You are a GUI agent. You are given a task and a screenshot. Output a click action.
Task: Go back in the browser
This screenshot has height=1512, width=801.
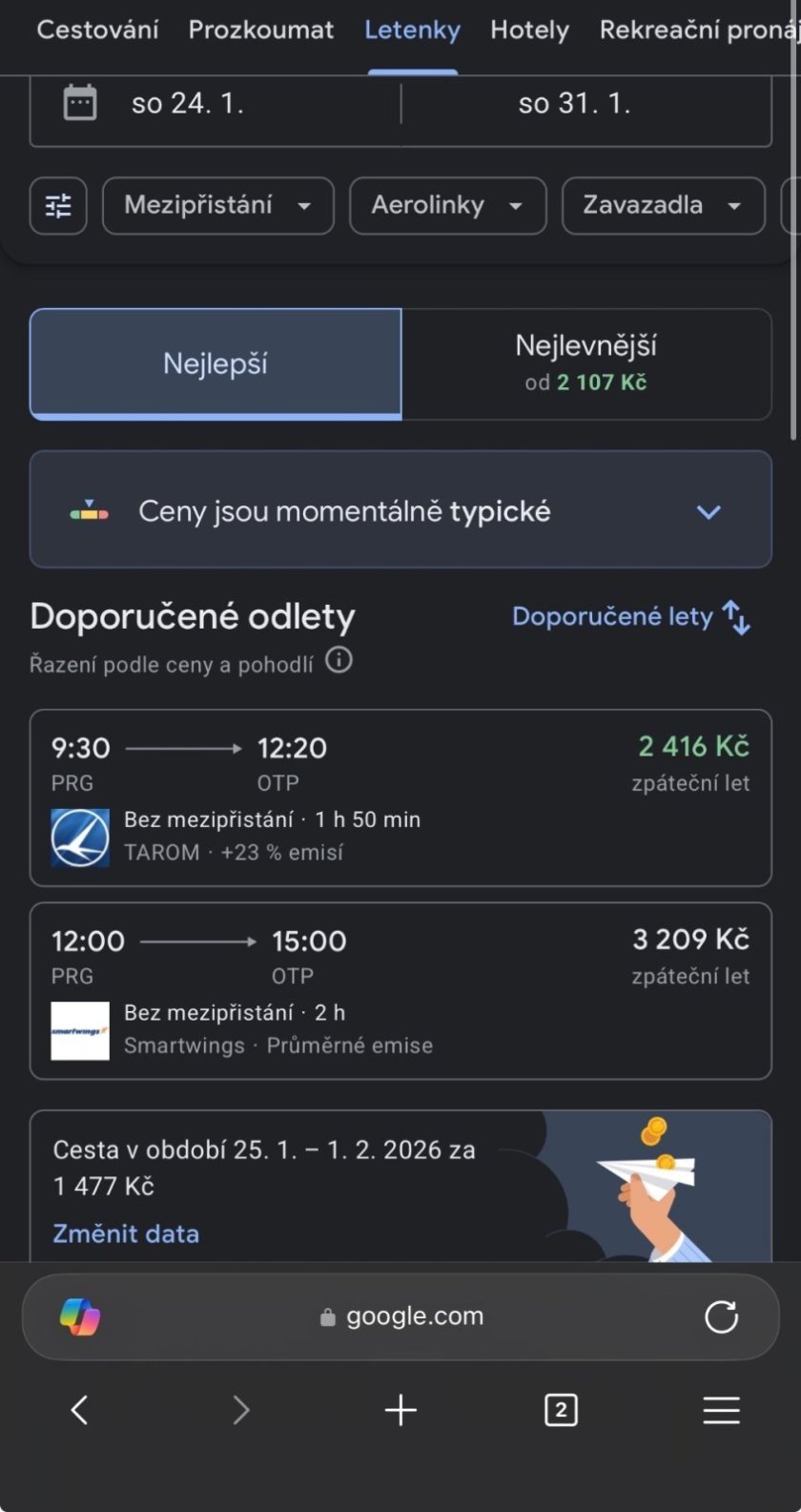click(x=80, y=1410)
